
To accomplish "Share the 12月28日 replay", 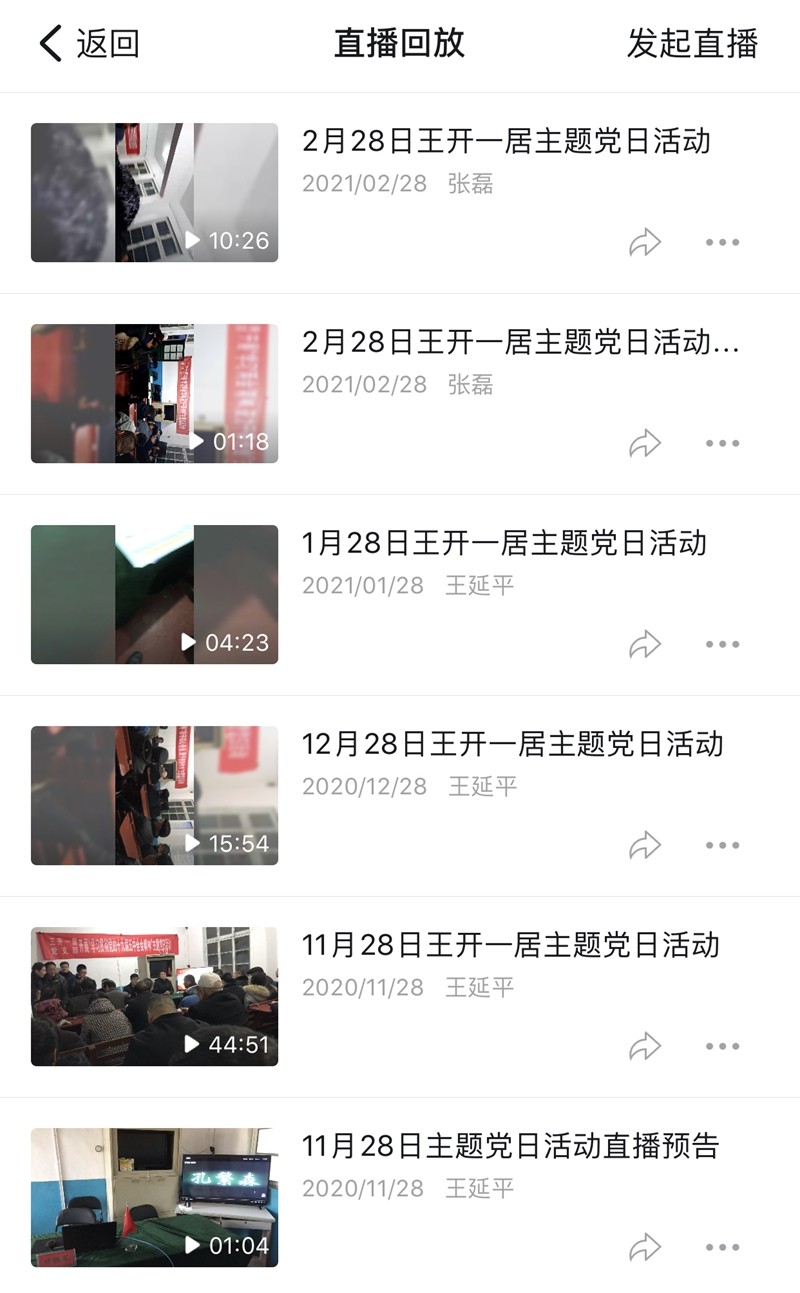I will click(645, 845).
